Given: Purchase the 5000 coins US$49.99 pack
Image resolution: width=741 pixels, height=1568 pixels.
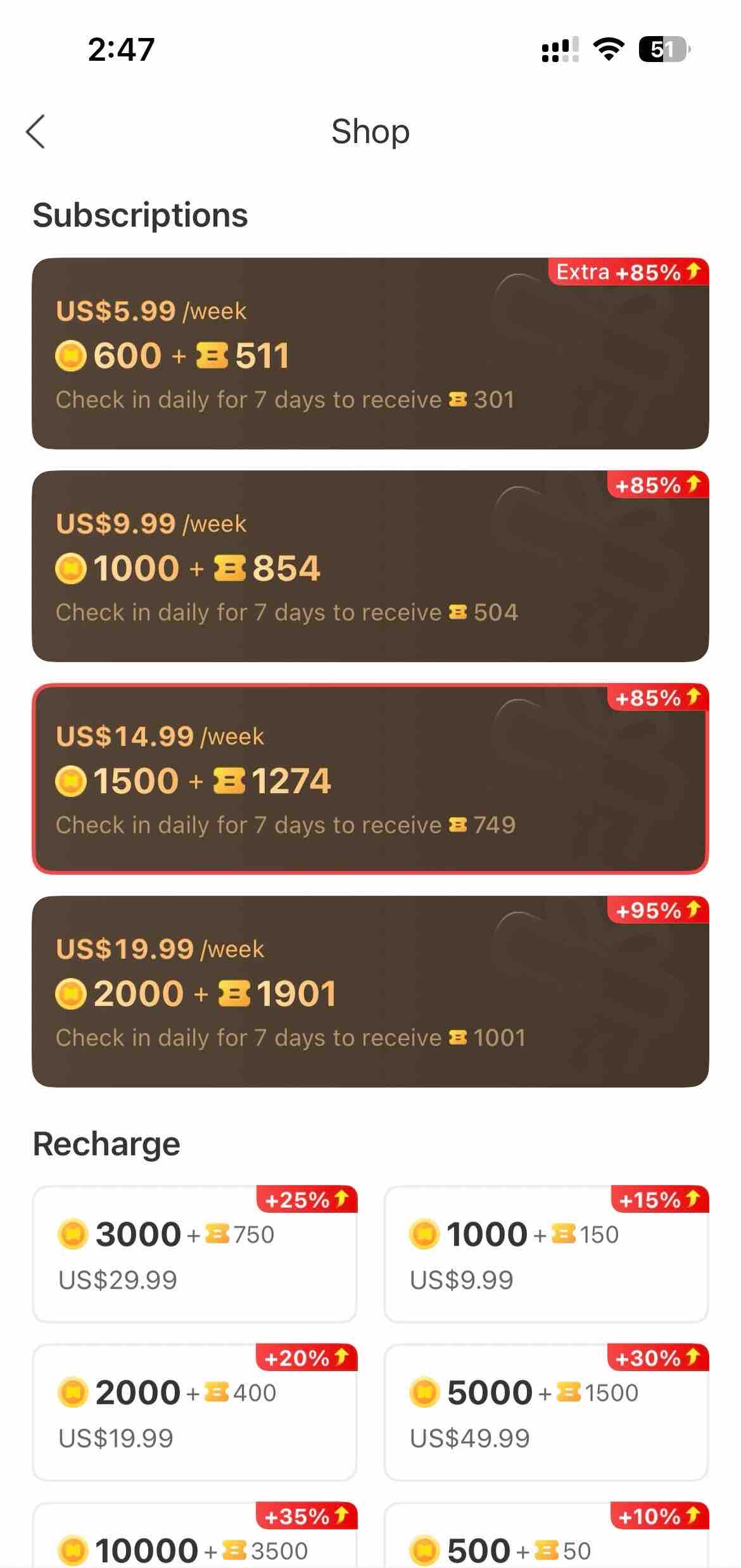Looking at the screenshot, I should pos(545,1412).
